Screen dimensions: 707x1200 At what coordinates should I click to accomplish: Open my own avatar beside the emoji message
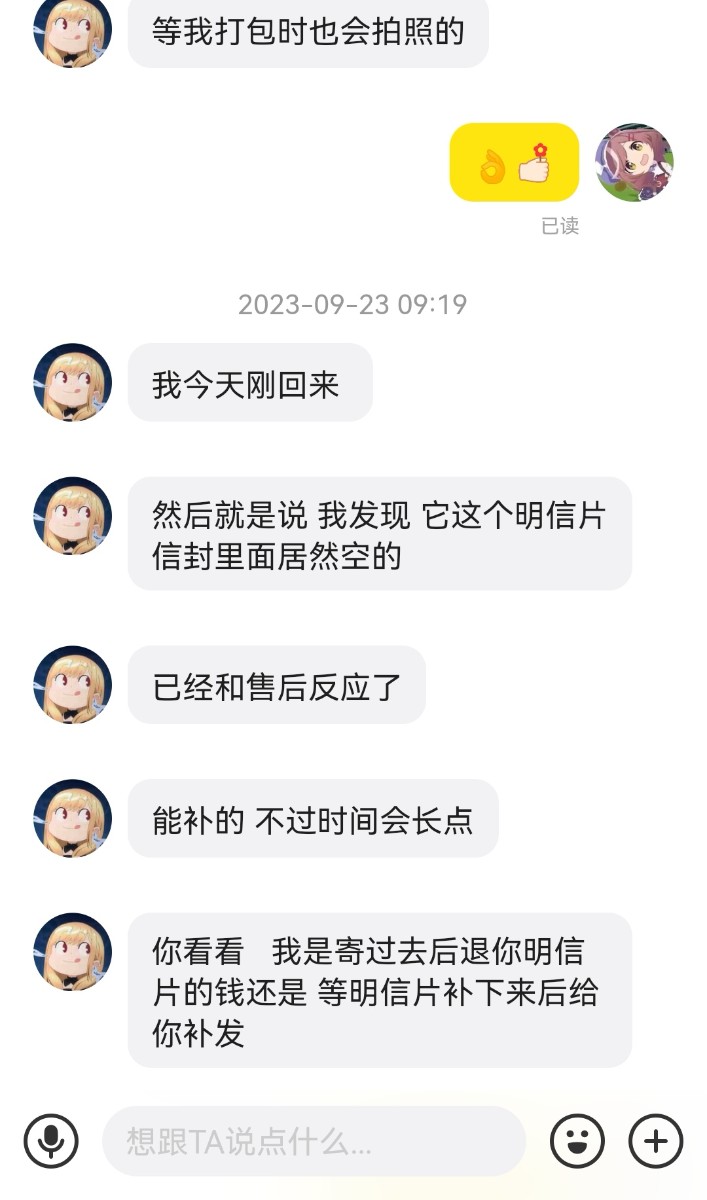click(634, 163)
